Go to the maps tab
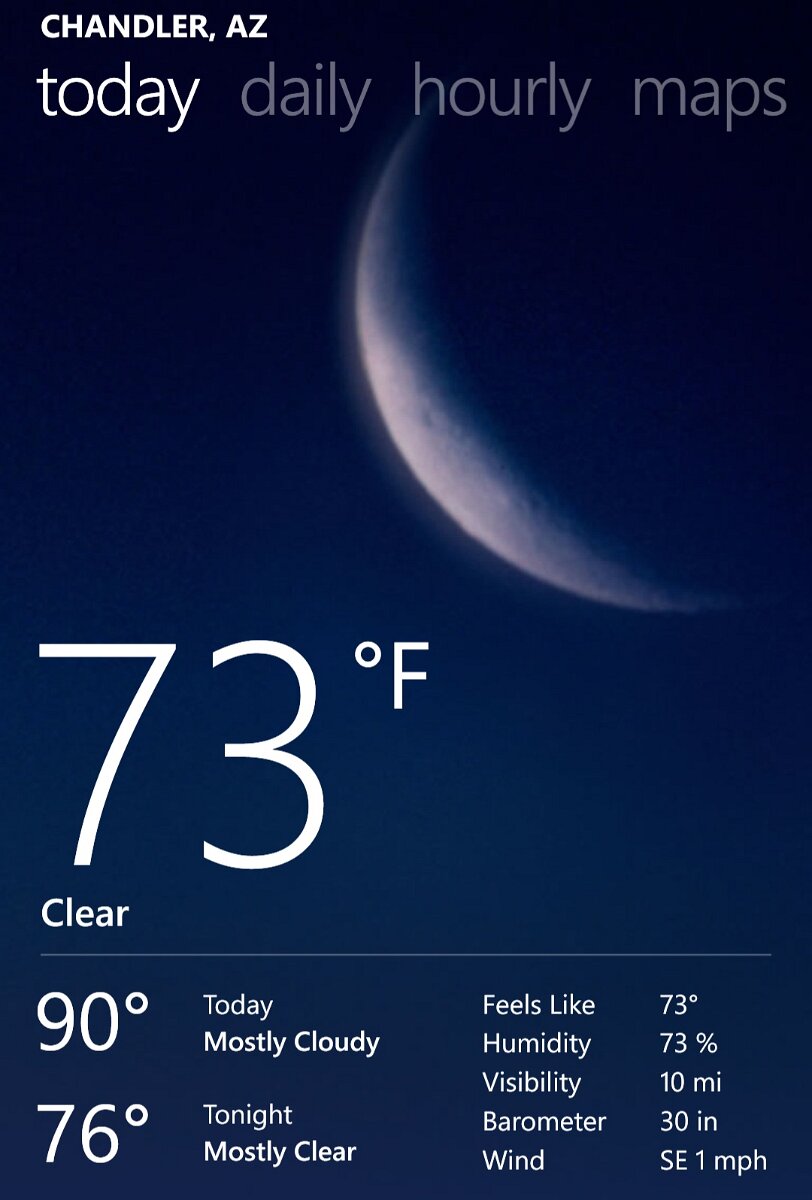 709,95
